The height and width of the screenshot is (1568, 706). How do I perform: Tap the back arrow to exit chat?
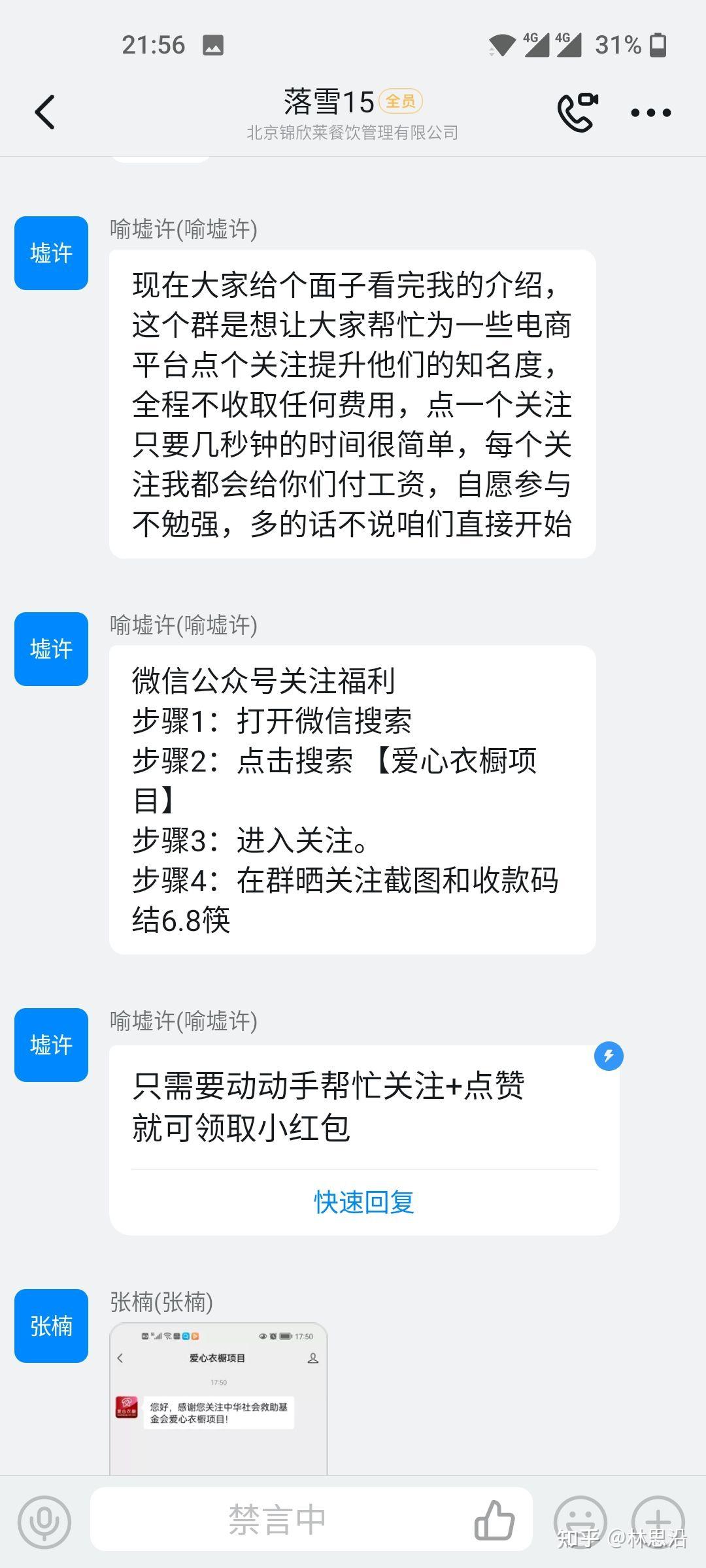pyautogui.click(x=44, y=111)
